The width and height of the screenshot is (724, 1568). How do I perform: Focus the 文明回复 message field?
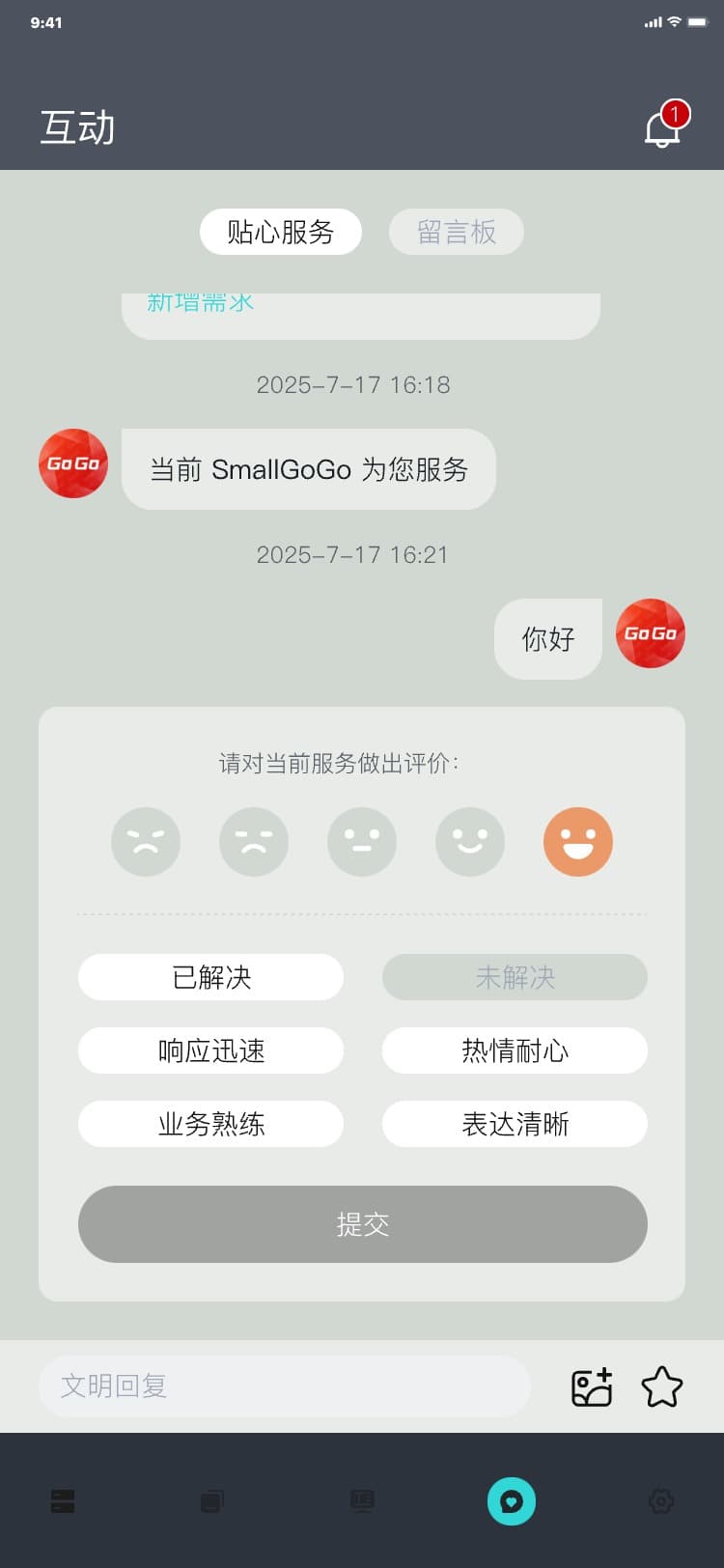[x=285, y=1386]
